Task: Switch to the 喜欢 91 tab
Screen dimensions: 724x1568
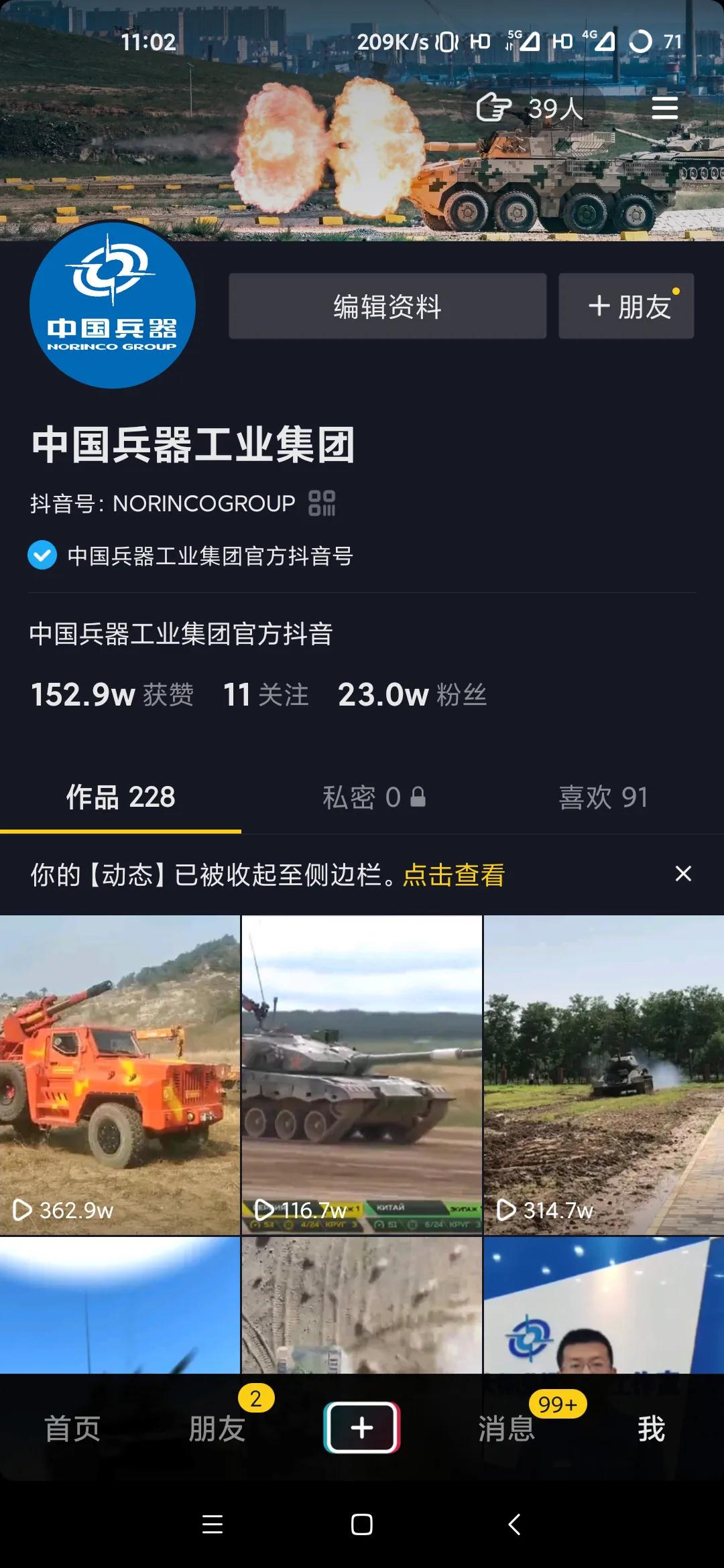Action: pos(603,797)
